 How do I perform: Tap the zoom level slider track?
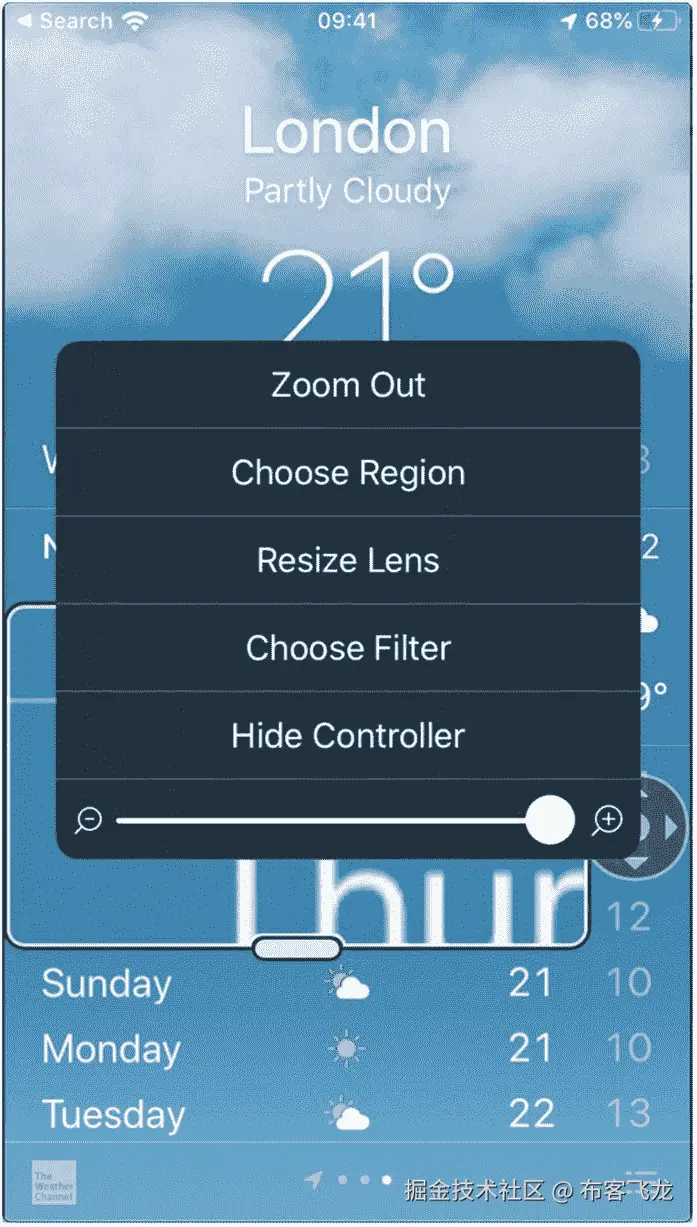(x=330, y=821)
